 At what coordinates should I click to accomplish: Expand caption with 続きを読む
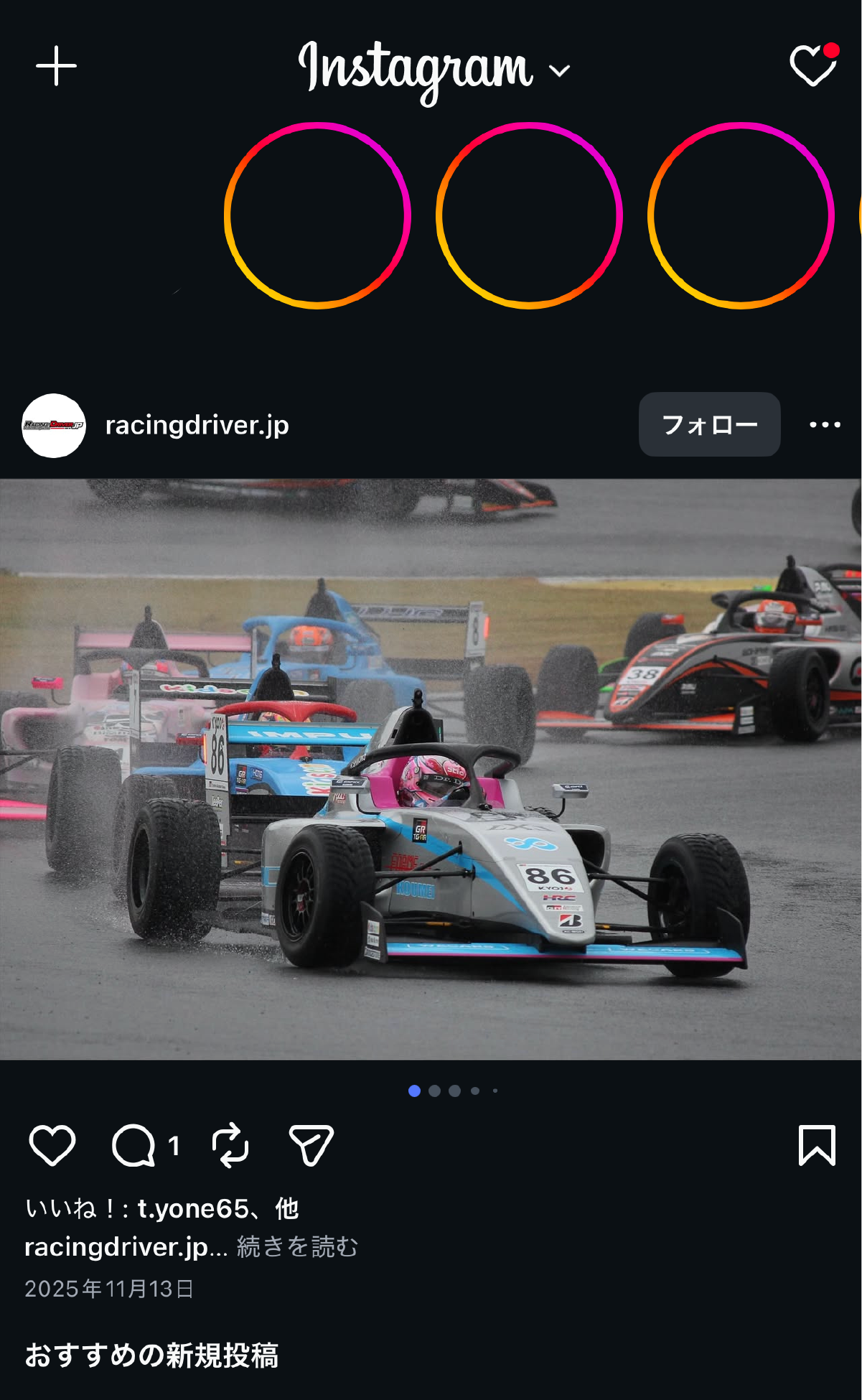(297, 1247)
